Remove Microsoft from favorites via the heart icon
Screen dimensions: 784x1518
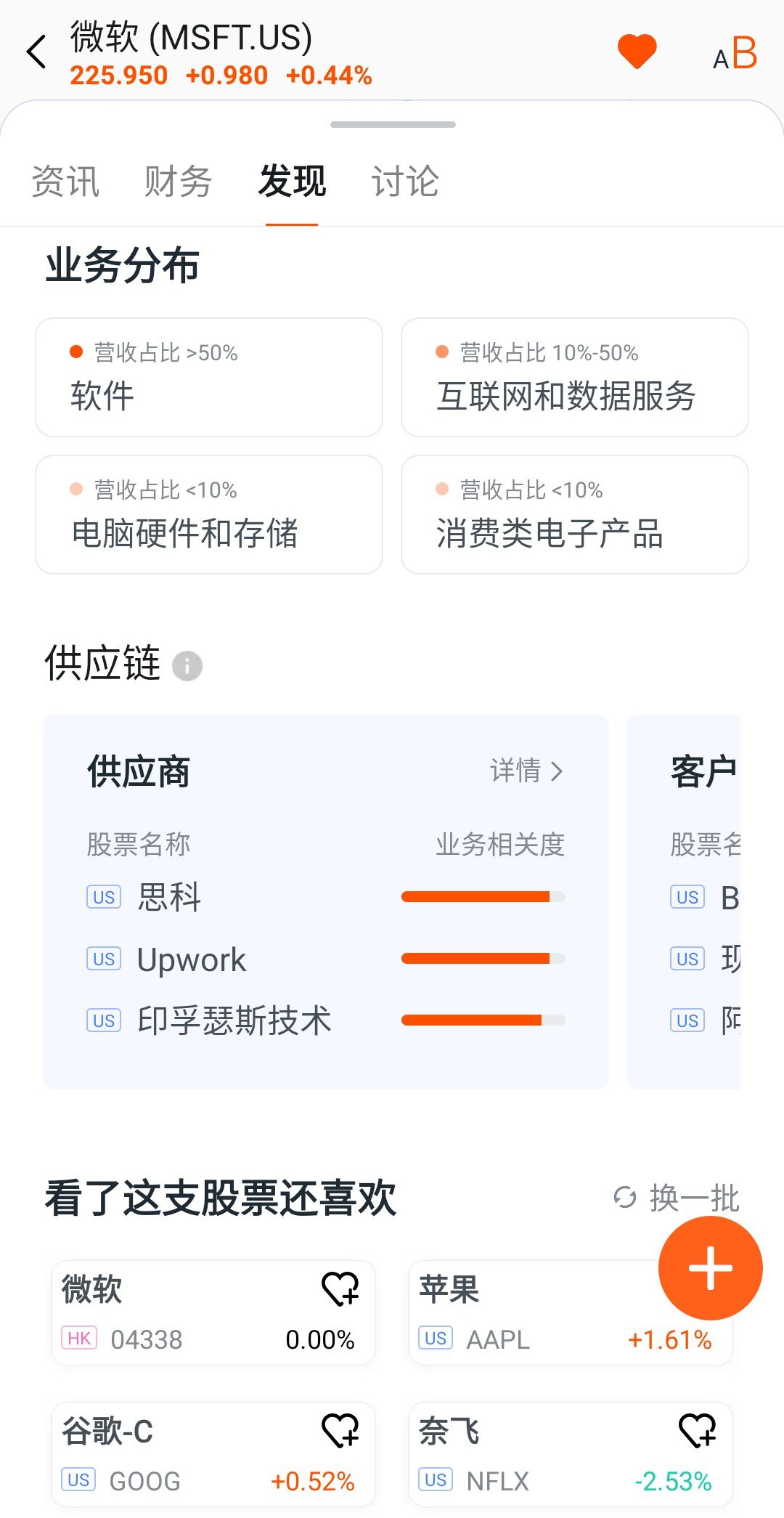(x=637, y=52)
